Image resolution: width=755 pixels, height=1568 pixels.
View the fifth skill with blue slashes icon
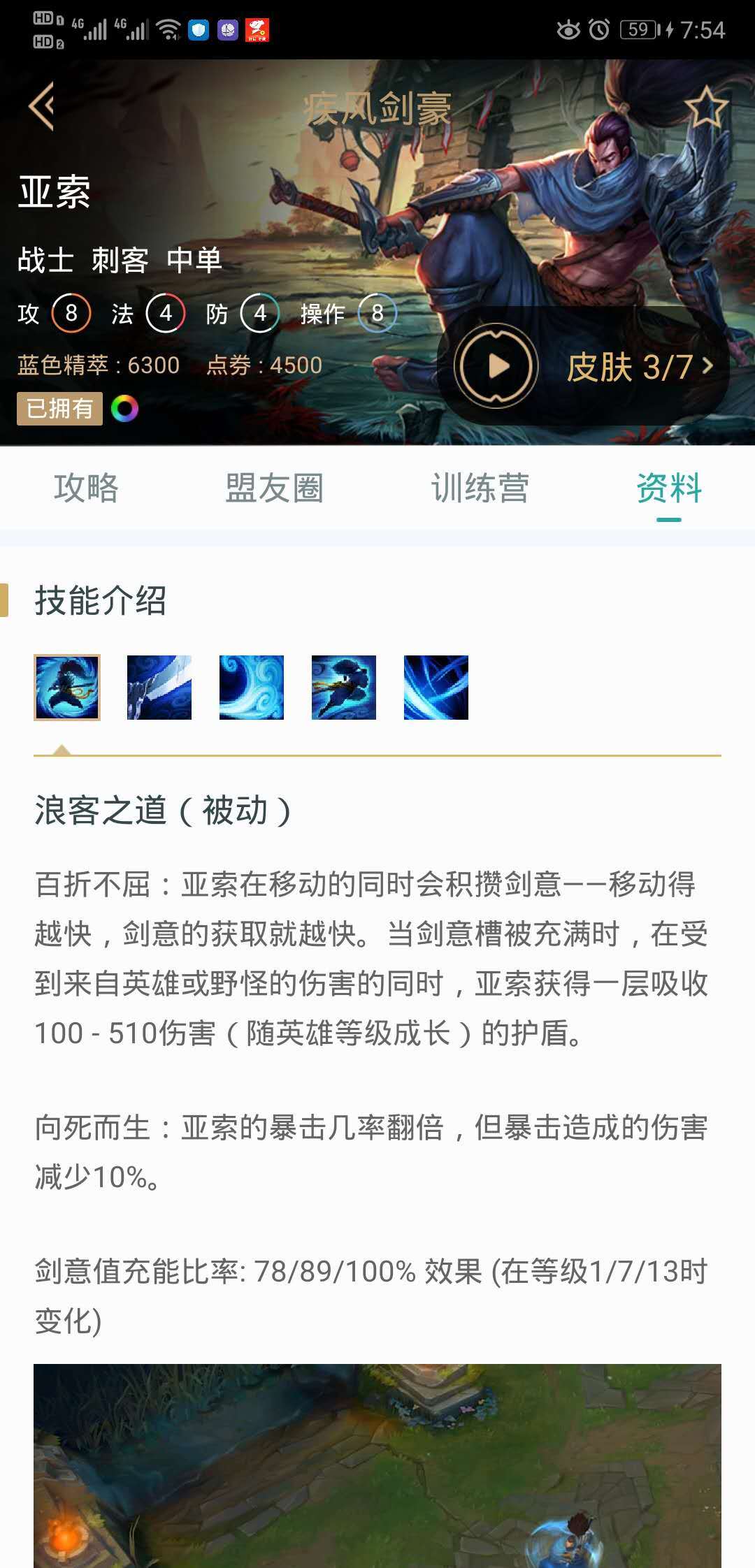click(436, 688)
